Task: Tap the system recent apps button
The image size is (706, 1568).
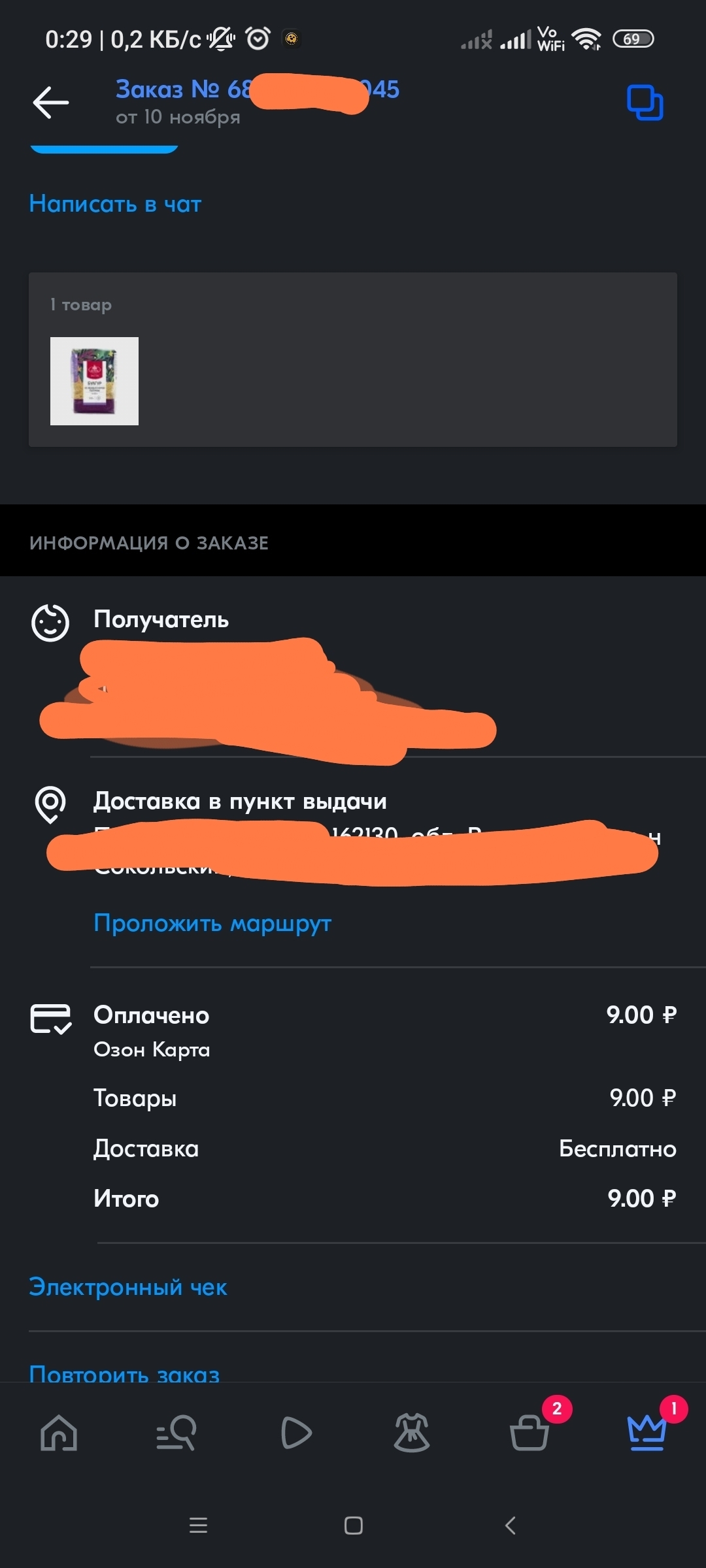Action: 198,1526
